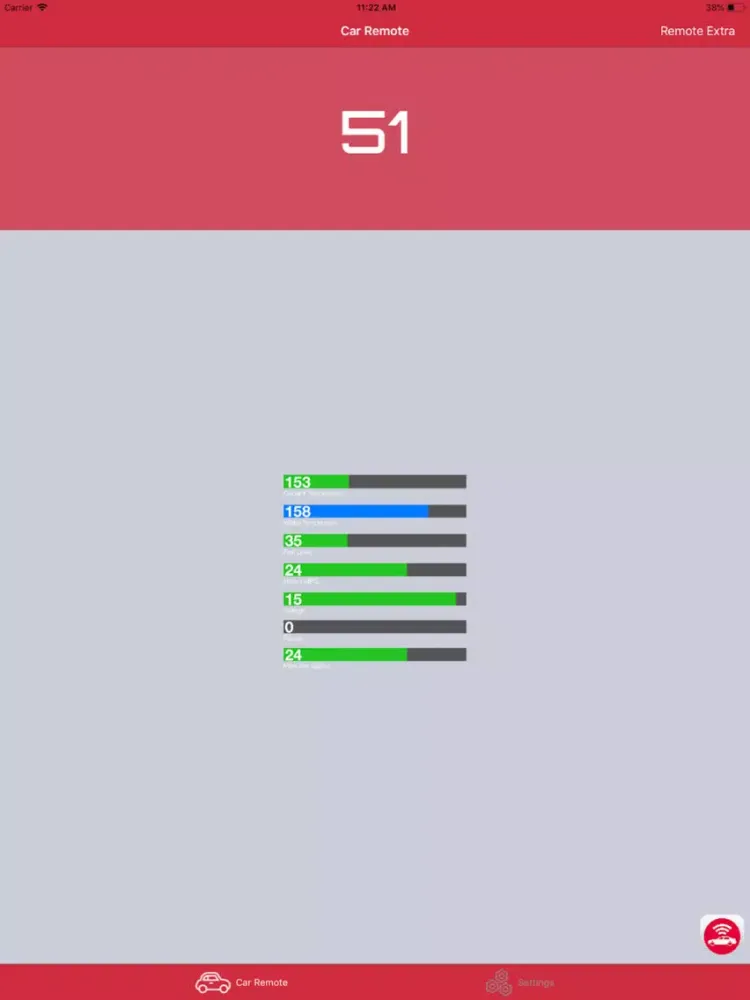Switch to the Settings tab

(x=520, y=982)
